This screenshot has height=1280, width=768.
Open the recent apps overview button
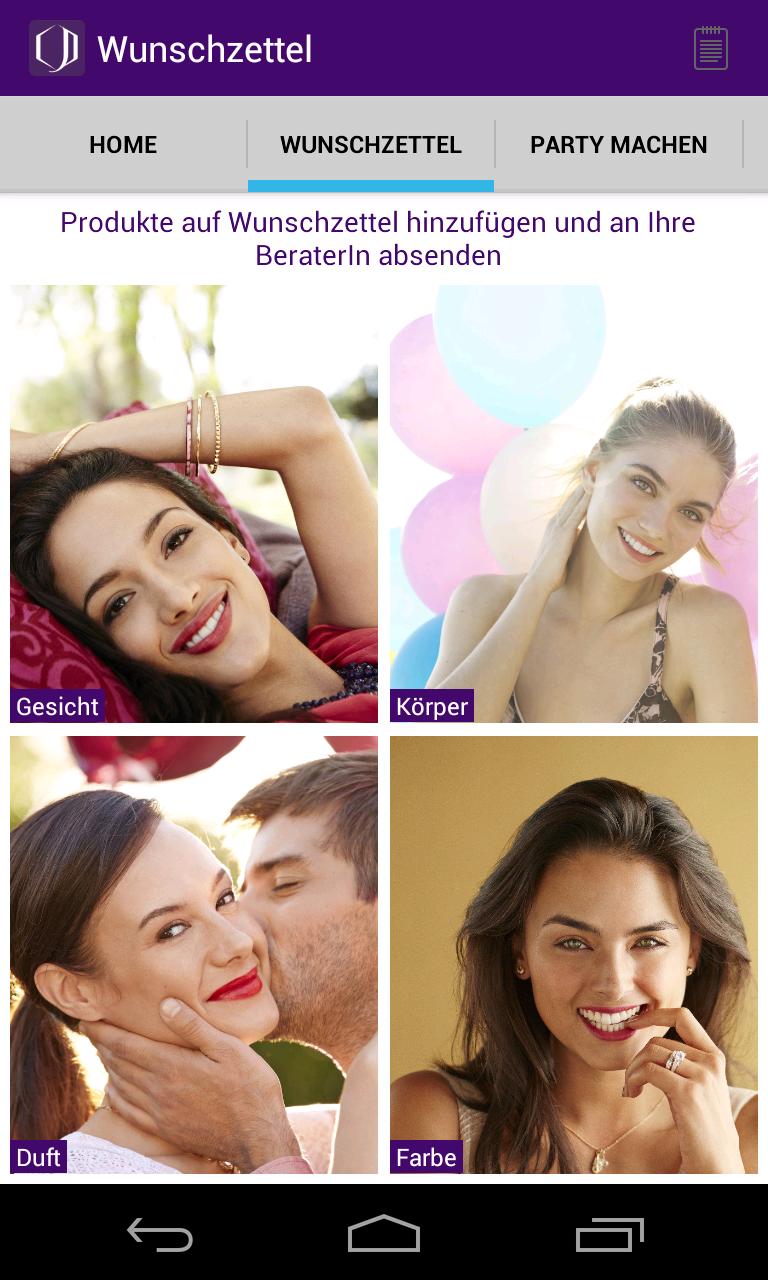[x=610, y=1235]
